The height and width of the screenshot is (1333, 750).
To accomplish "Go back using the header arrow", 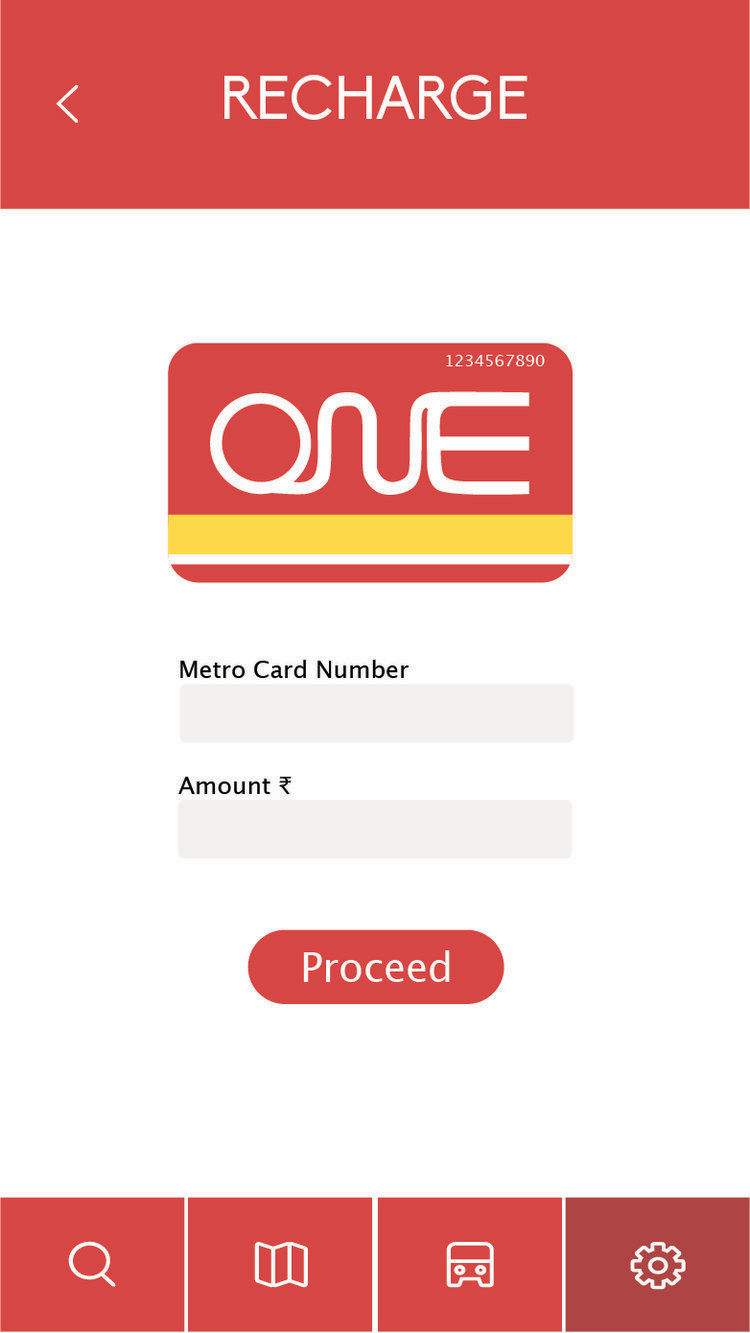I will coord(67,104).
